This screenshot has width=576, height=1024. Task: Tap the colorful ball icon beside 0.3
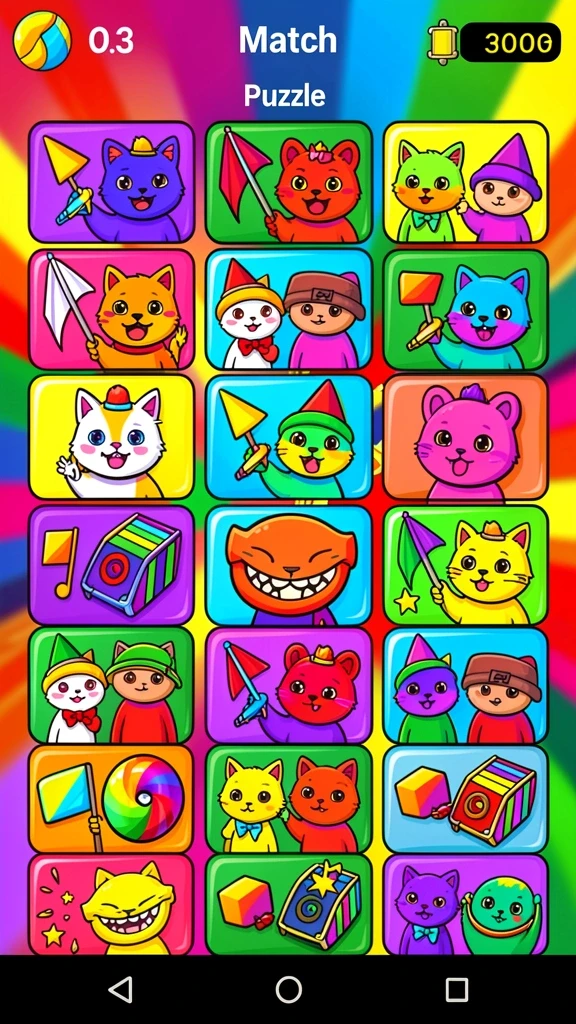coord(42,40)
